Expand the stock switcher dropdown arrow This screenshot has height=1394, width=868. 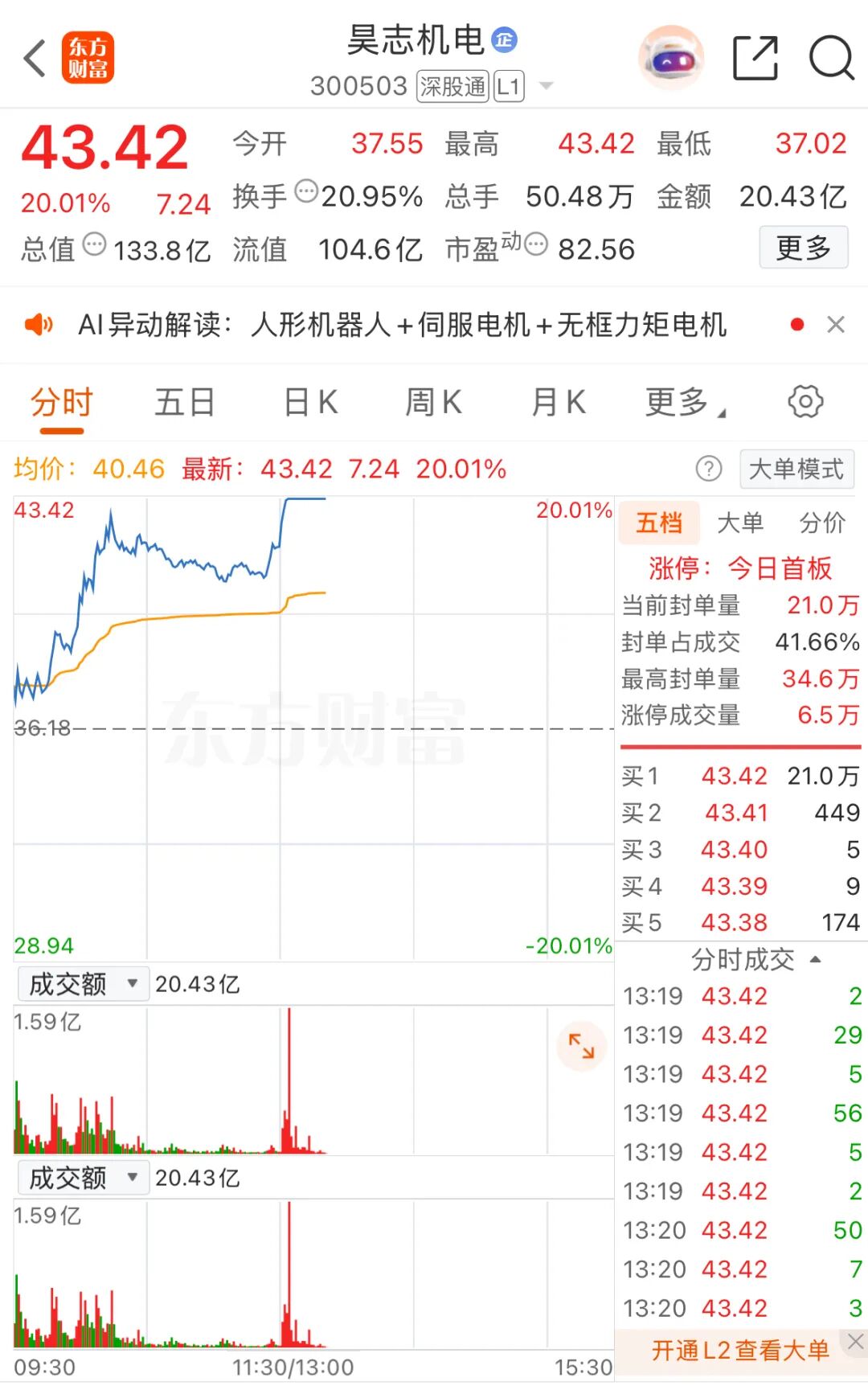coord(546,86)
